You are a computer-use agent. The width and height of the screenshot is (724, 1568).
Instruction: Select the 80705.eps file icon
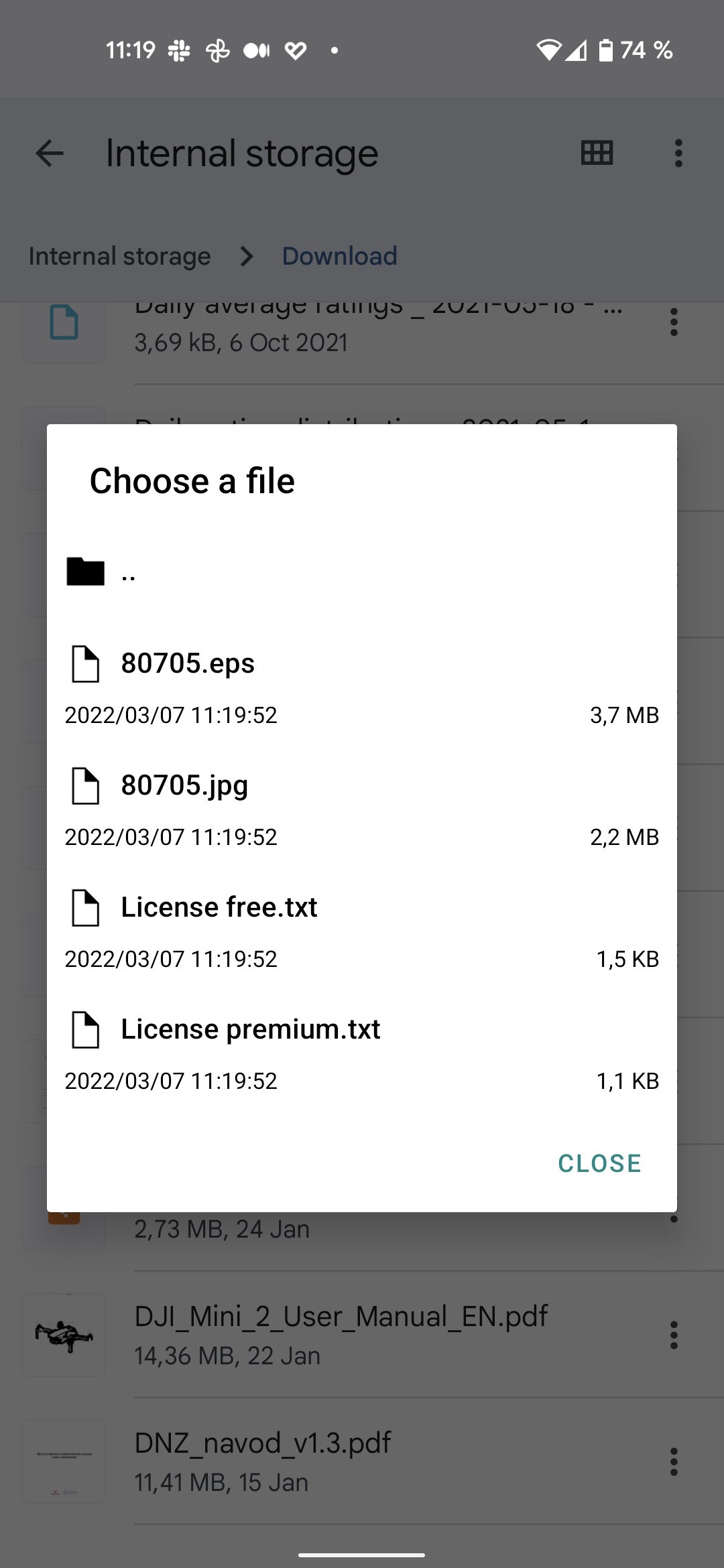(84, 663)
